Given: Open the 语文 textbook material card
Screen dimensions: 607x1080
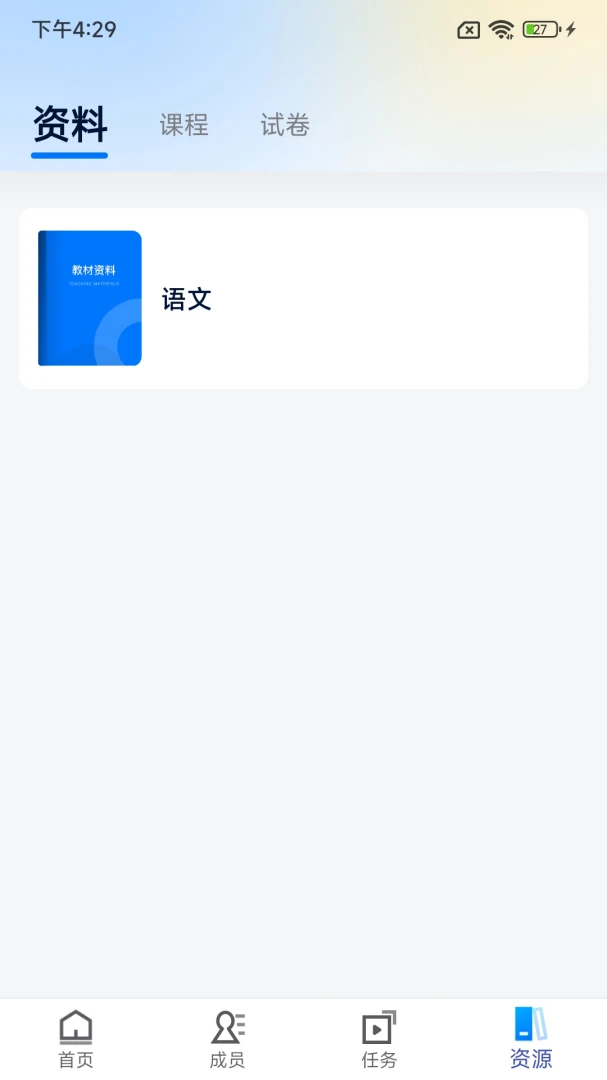Looking at the screenshot, I should (303, 299).
